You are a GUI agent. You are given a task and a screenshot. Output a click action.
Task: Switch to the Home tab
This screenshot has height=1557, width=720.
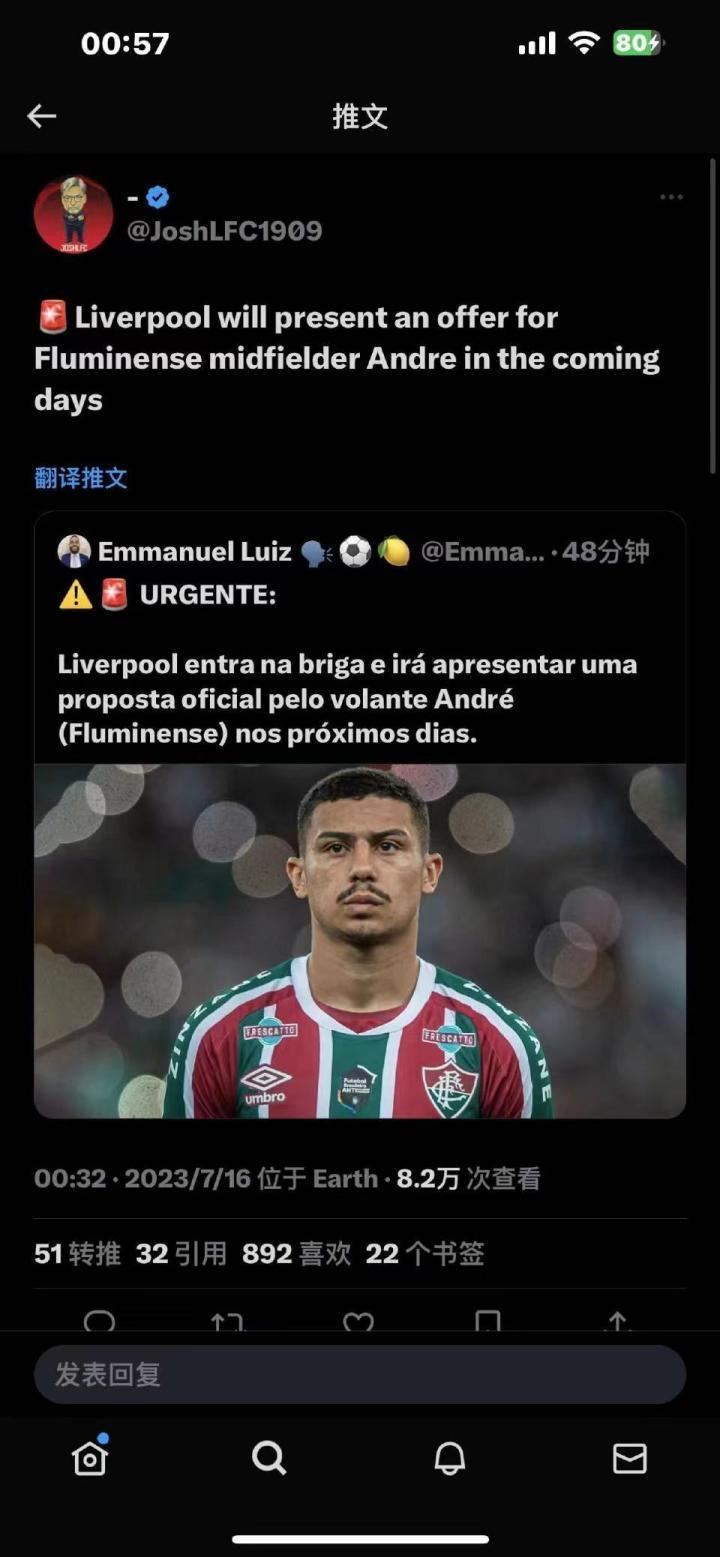point(90,1459)
